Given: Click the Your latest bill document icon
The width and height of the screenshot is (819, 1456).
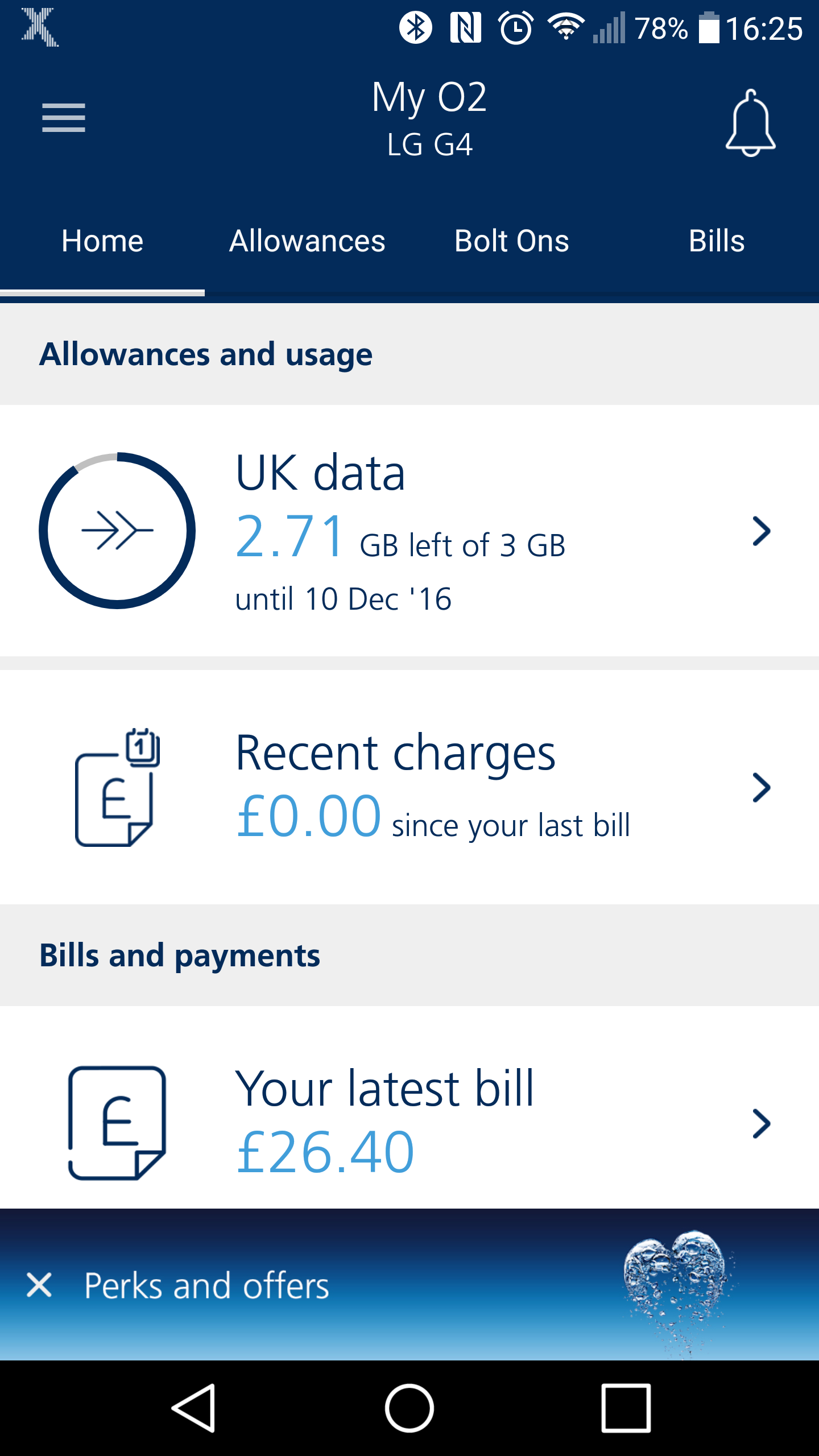Looking at the screenshot, I should tap(117, 1123).
